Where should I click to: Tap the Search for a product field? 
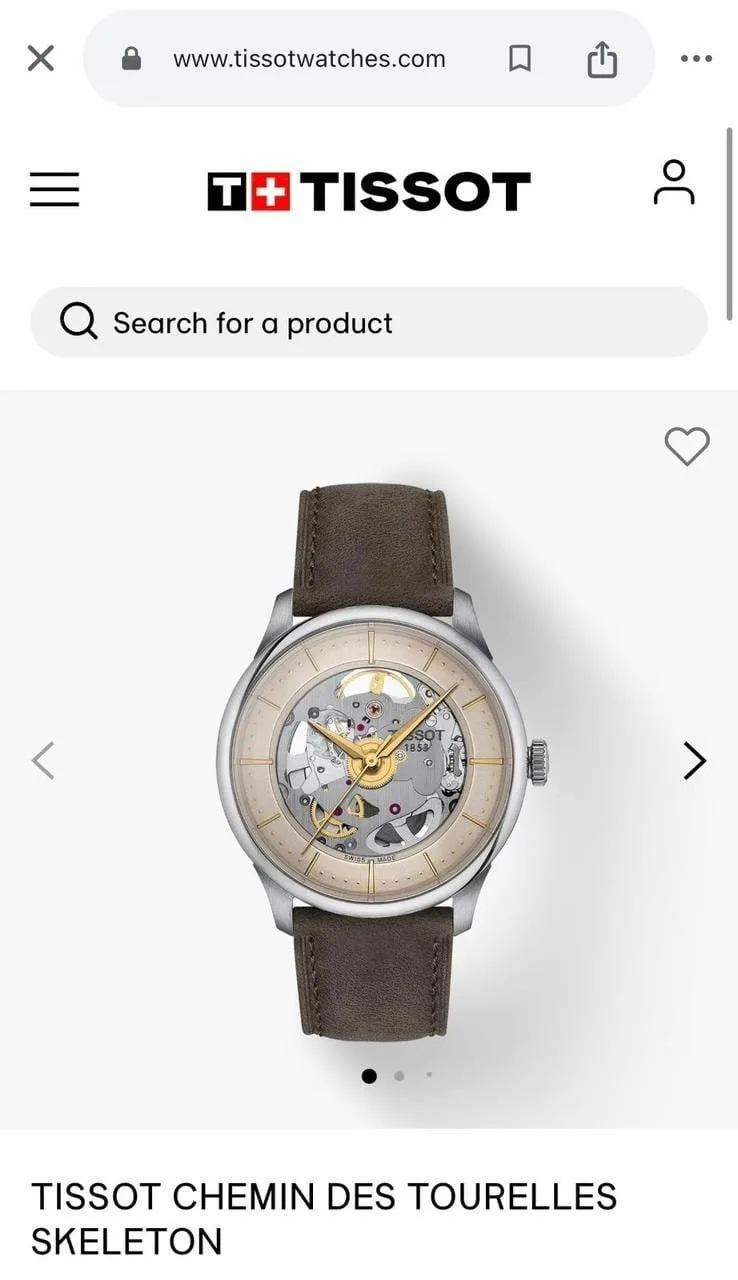pos(368,323)
